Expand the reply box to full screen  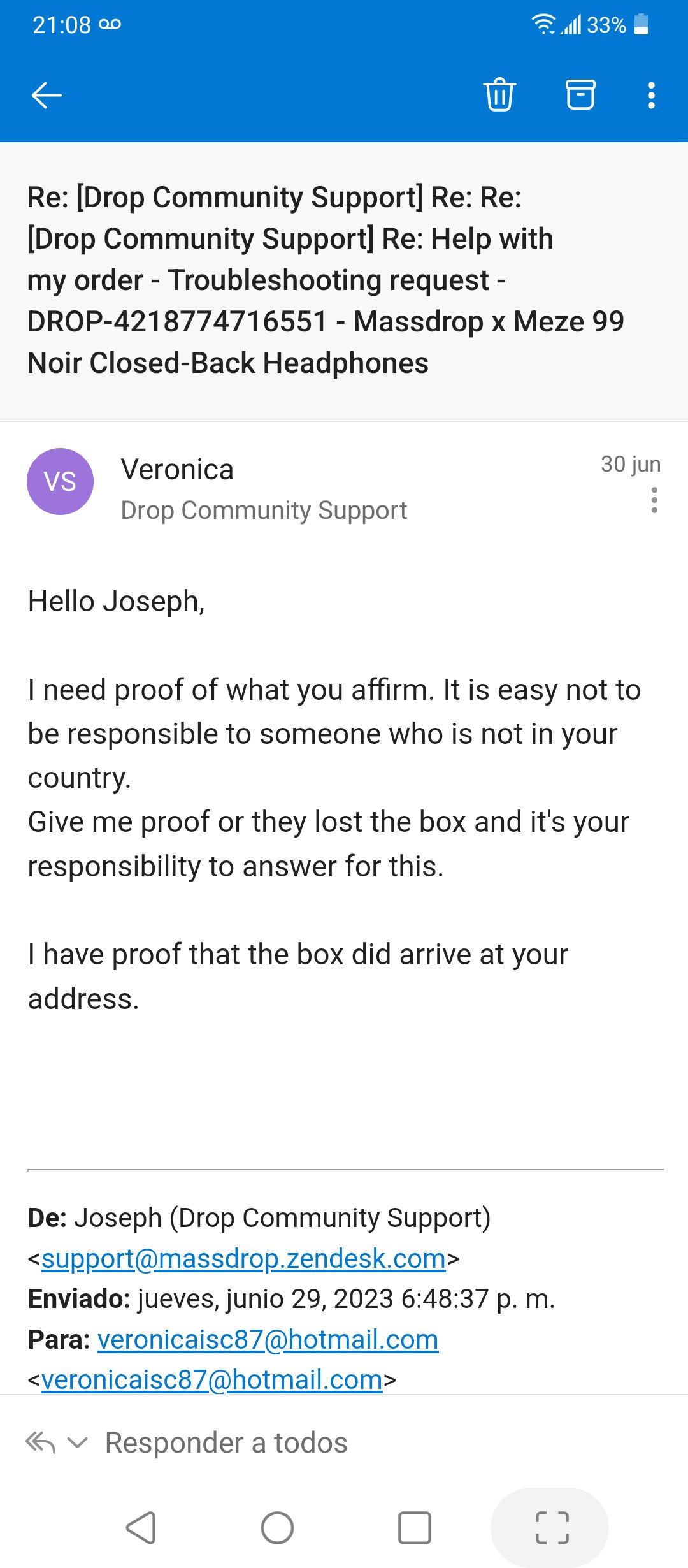(x=552, y=1528)
